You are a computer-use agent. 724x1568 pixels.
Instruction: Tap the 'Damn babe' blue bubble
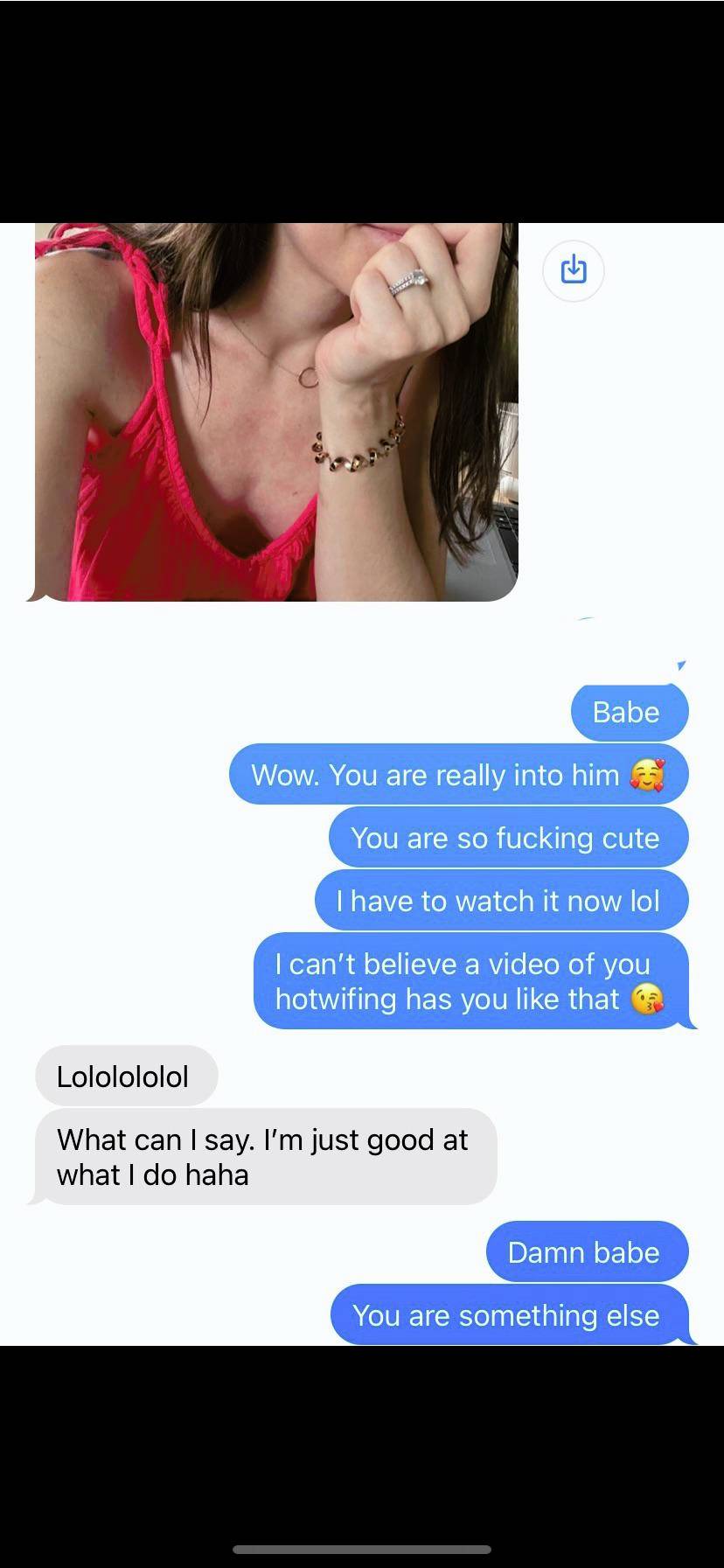[x=586, y=1251]
